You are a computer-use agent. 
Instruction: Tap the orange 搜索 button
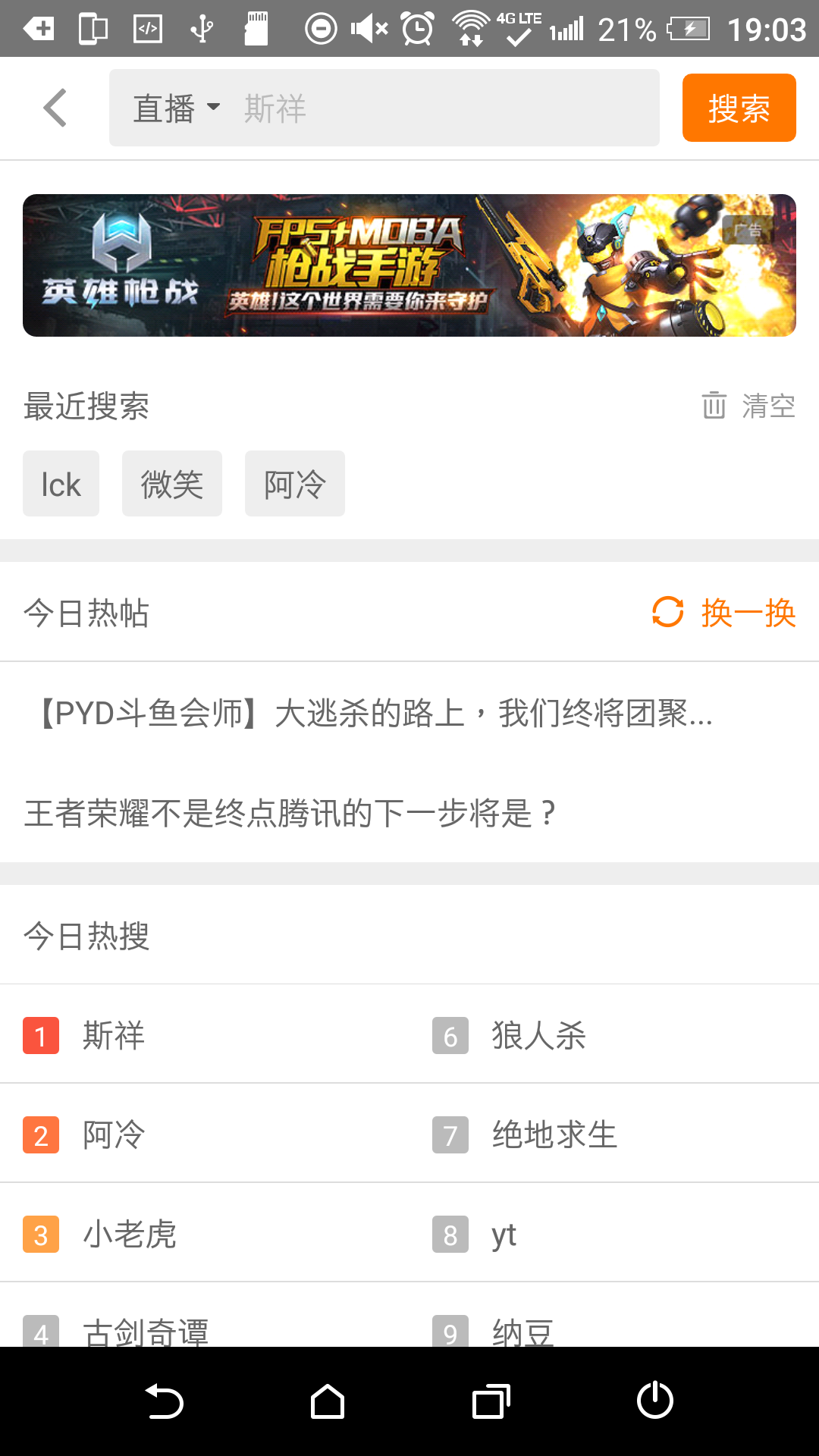[x=739, y=108]
